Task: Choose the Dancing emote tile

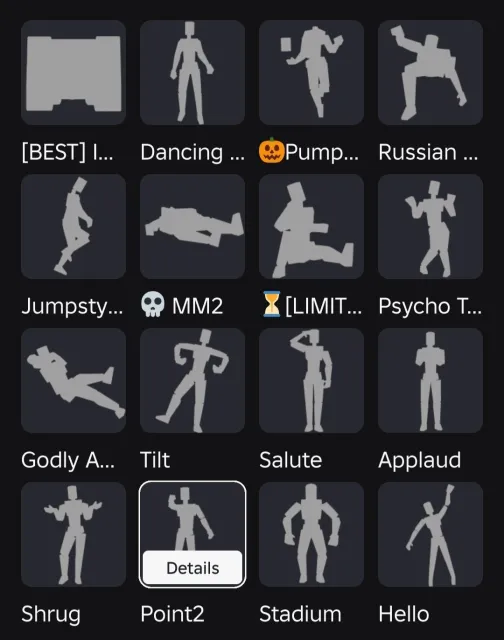Action: coord(193,73)
